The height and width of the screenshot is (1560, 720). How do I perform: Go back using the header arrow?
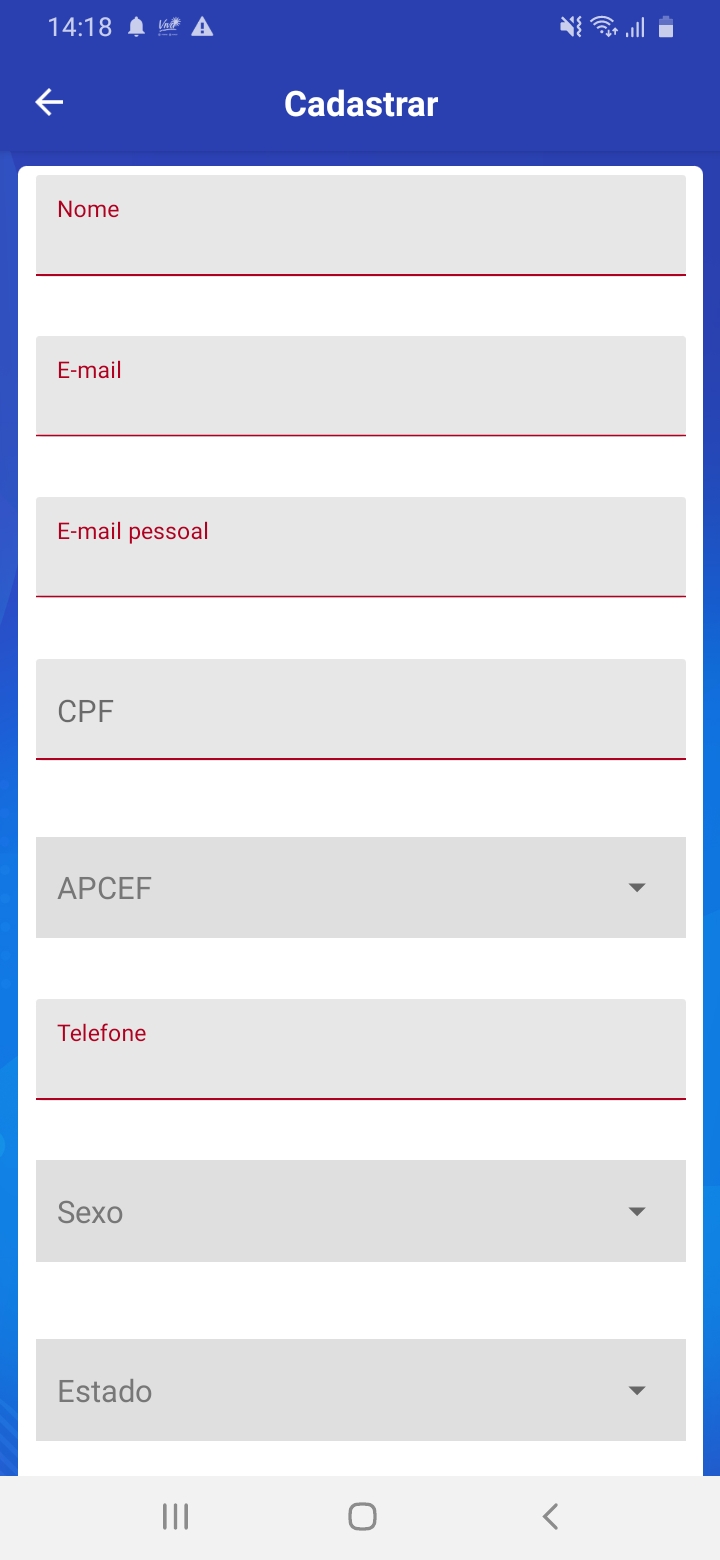pos(49,103)
